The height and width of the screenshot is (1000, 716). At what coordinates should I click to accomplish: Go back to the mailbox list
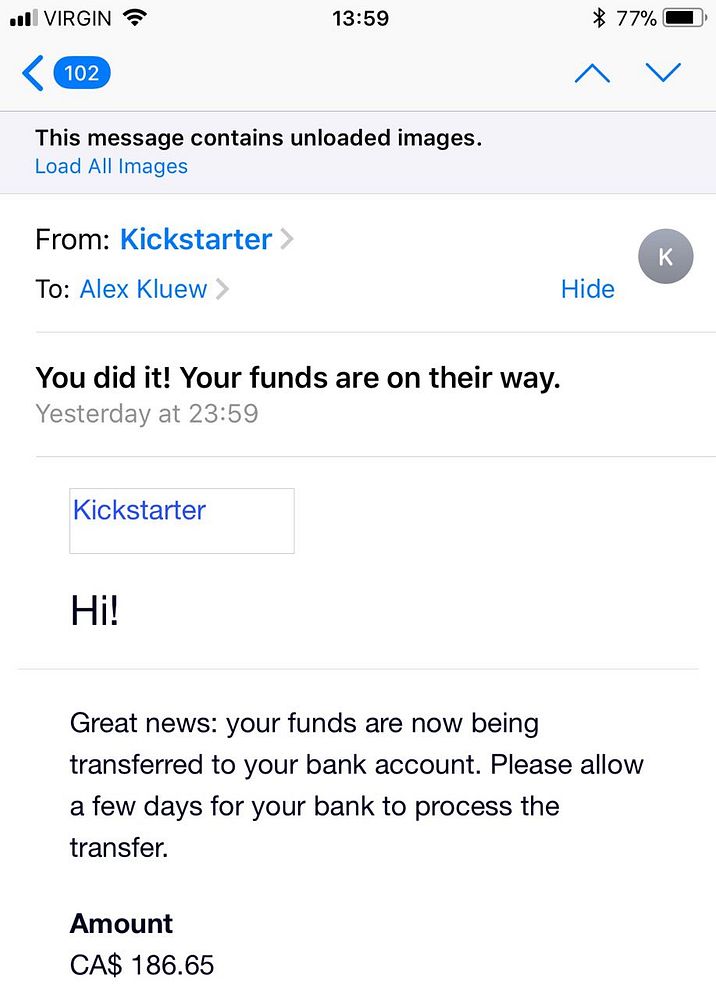point(64,73)
